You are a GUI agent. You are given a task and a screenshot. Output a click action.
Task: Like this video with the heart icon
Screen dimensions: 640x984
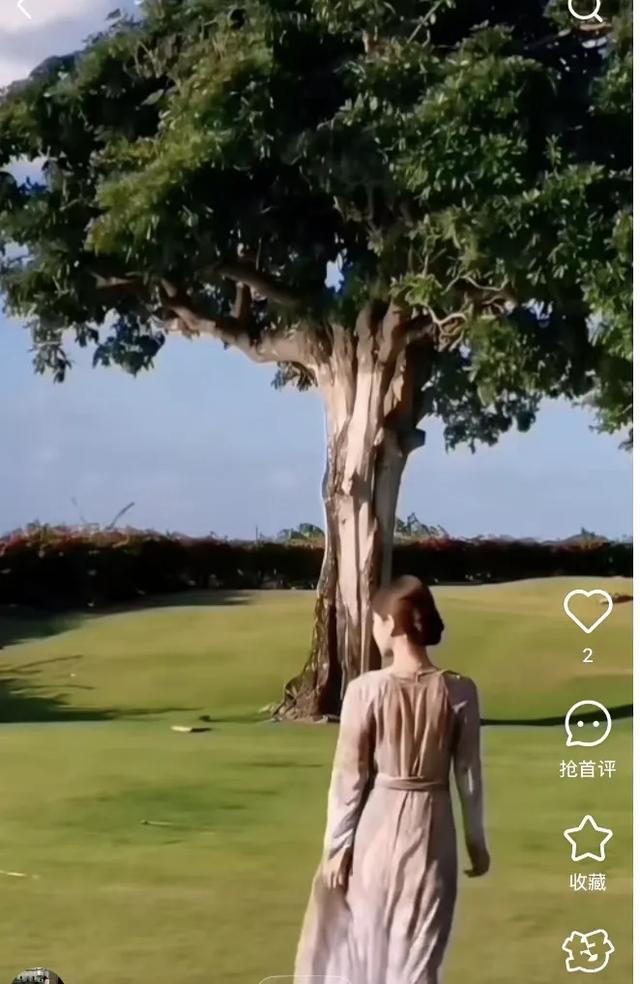pyautogui.click(x=588, y=610)
